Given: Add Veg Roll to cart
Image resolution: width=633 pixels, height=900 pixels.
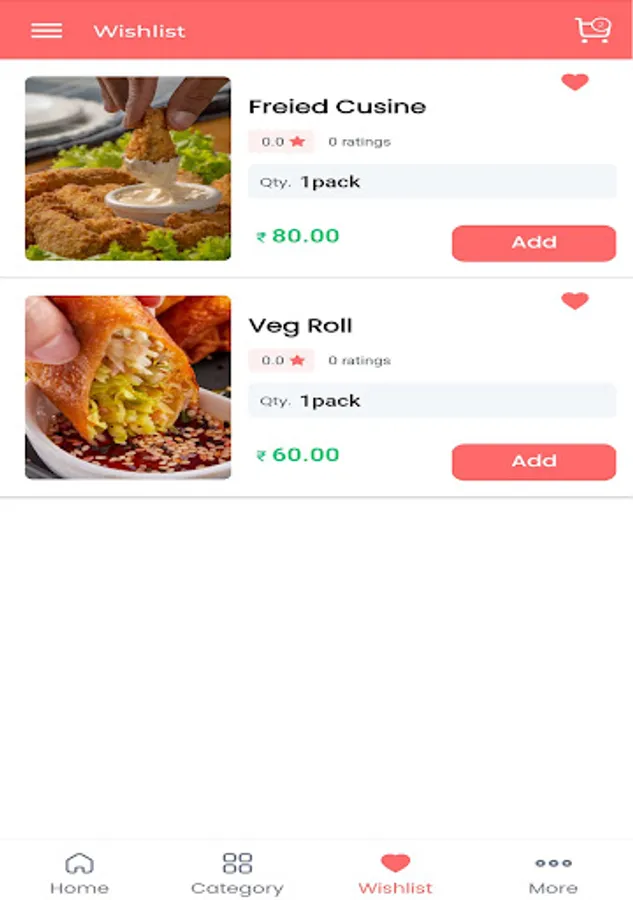Looking at the screenshot, I should click(533, 461).
